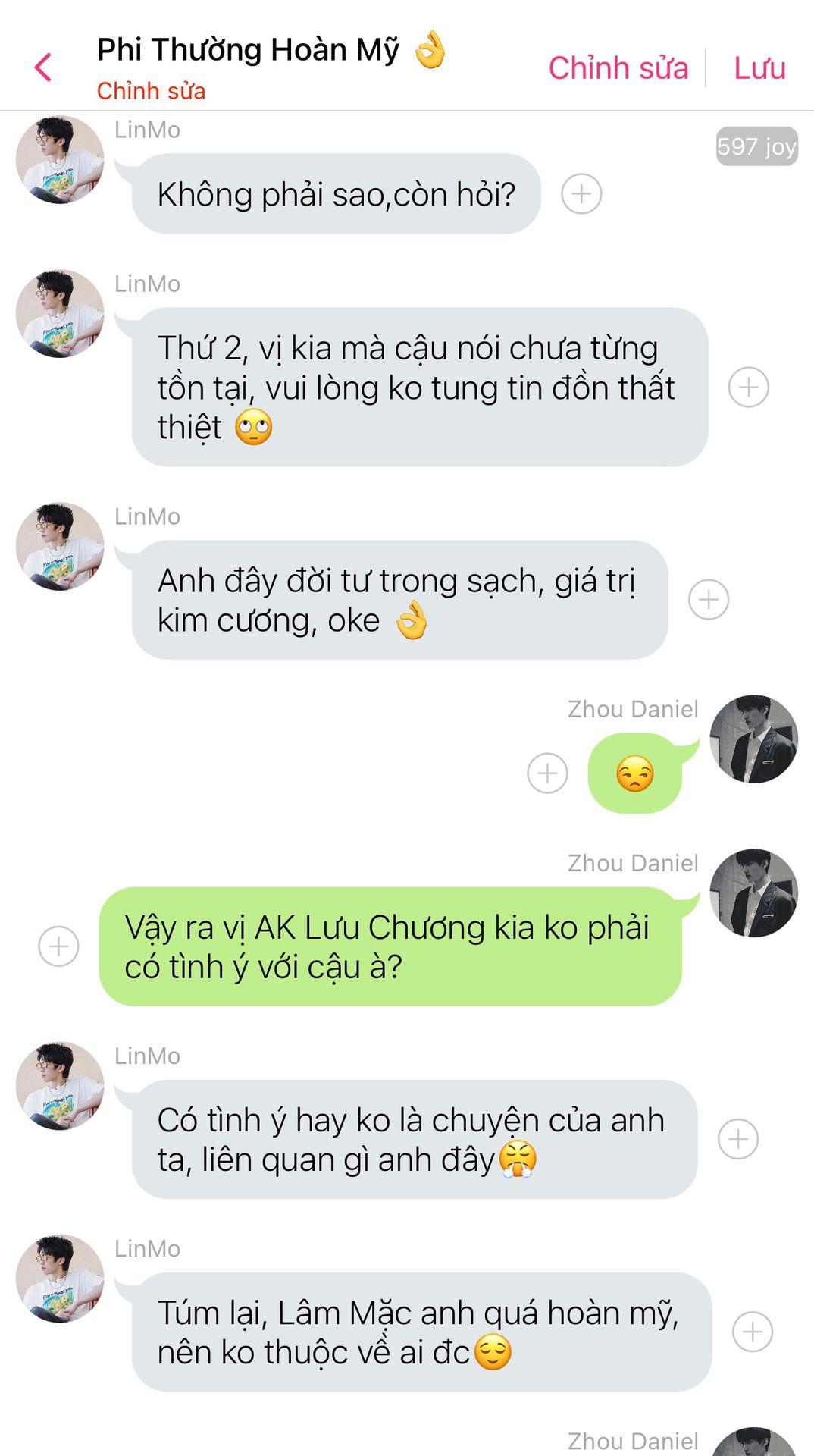Tap the plus beside the "Túm lại, Lâm Mặc" message
This screenshot has height=1456, width=814.
(753, 1332)
